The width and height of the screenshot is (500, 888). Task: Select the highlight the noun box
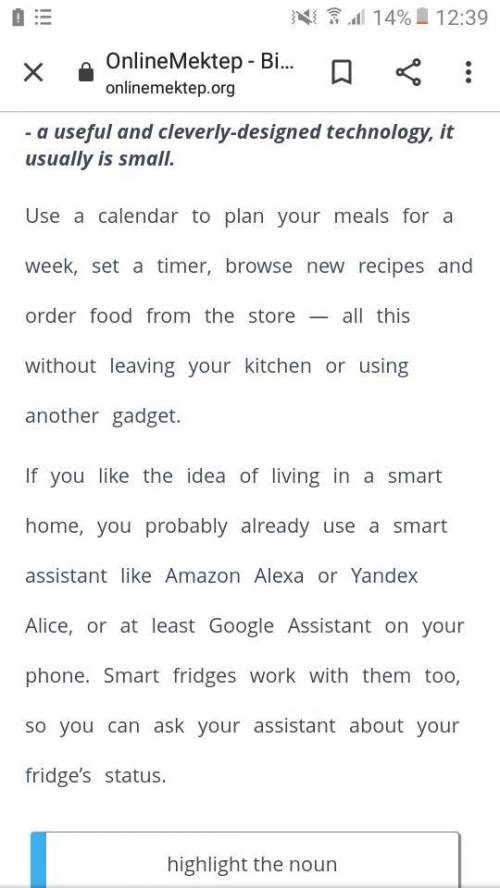(x=245, y=860)
